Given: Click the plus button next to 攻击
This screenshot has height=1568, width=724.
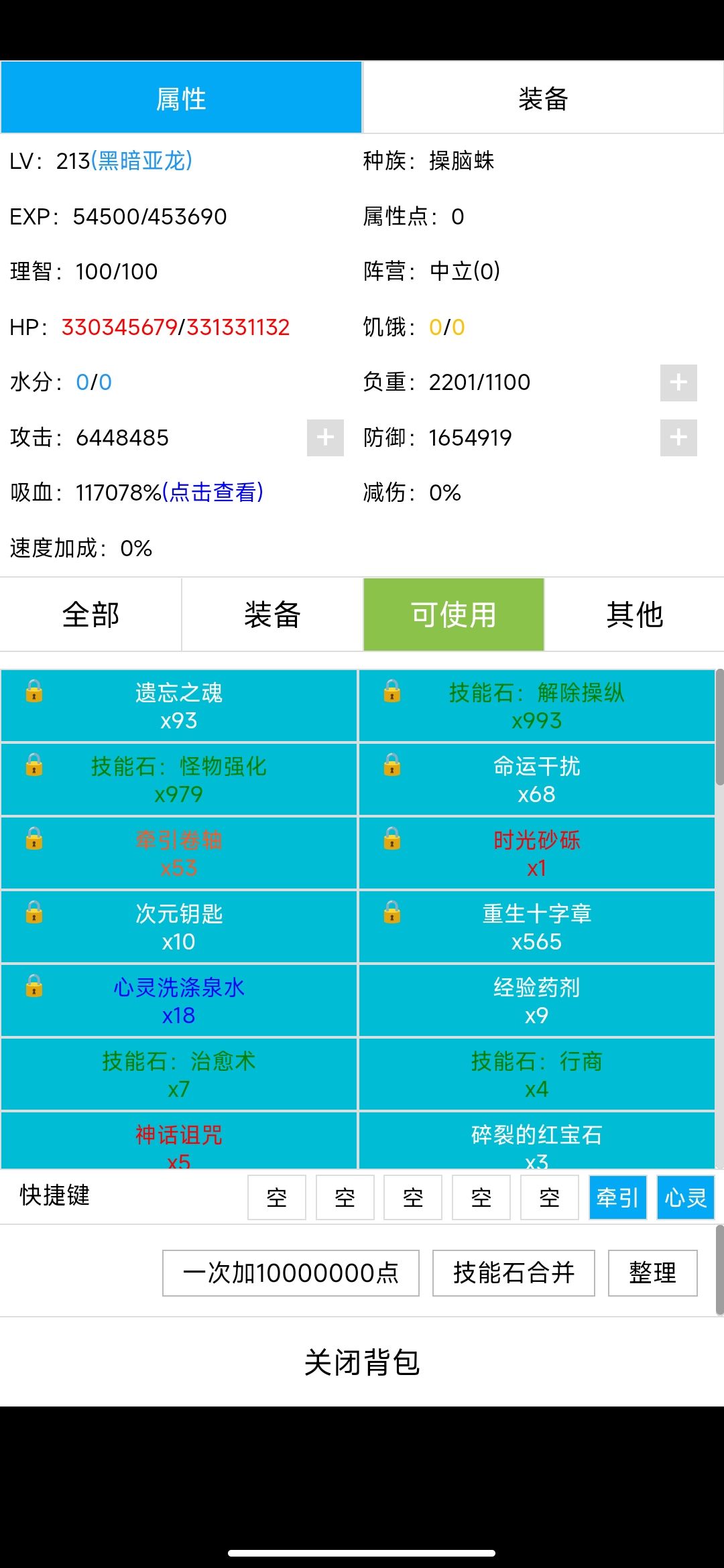Looking at the screenshot, I should coord(324,438).
